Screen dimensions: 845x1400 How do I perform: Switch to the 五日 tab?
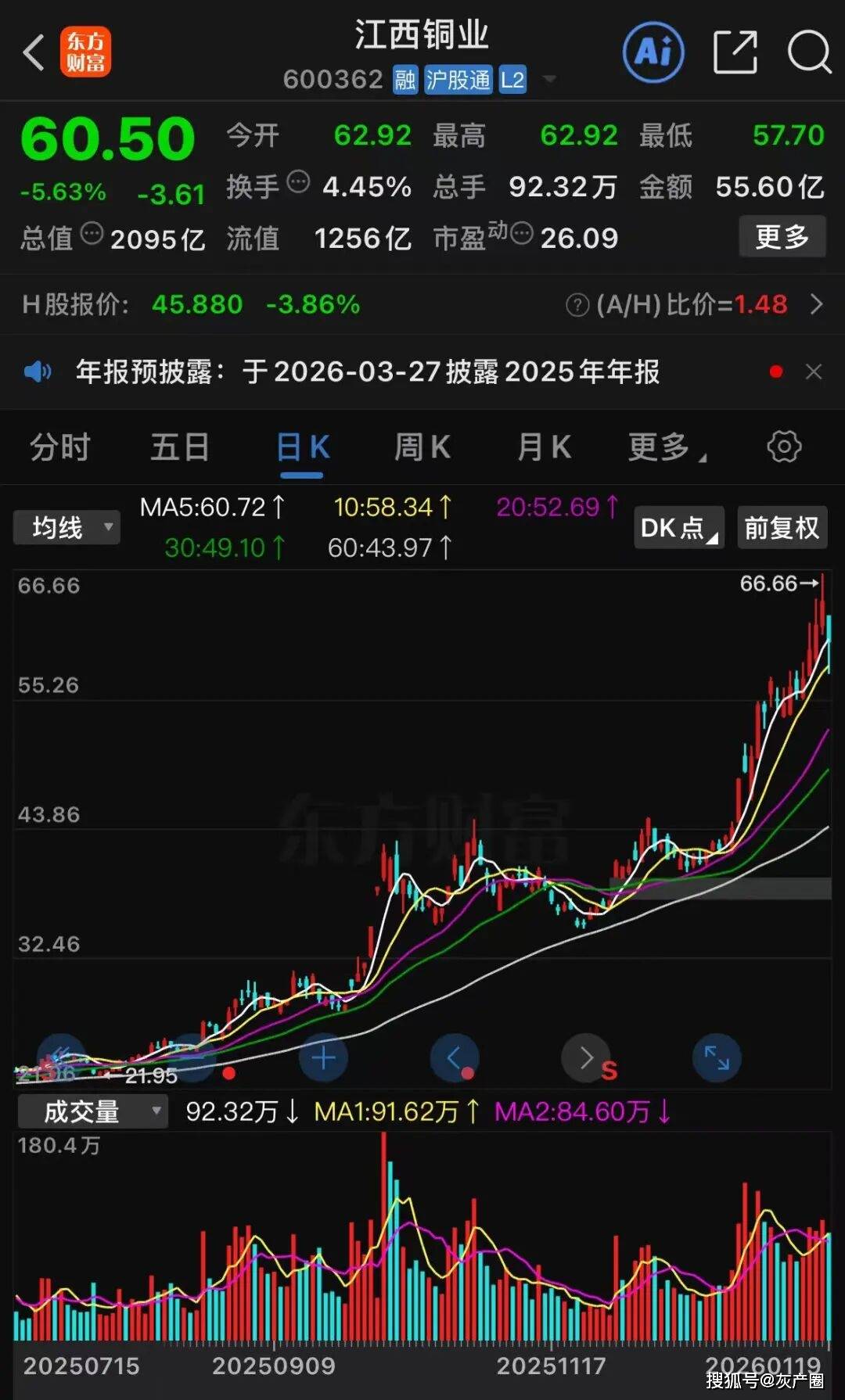[x=180, y=448]
